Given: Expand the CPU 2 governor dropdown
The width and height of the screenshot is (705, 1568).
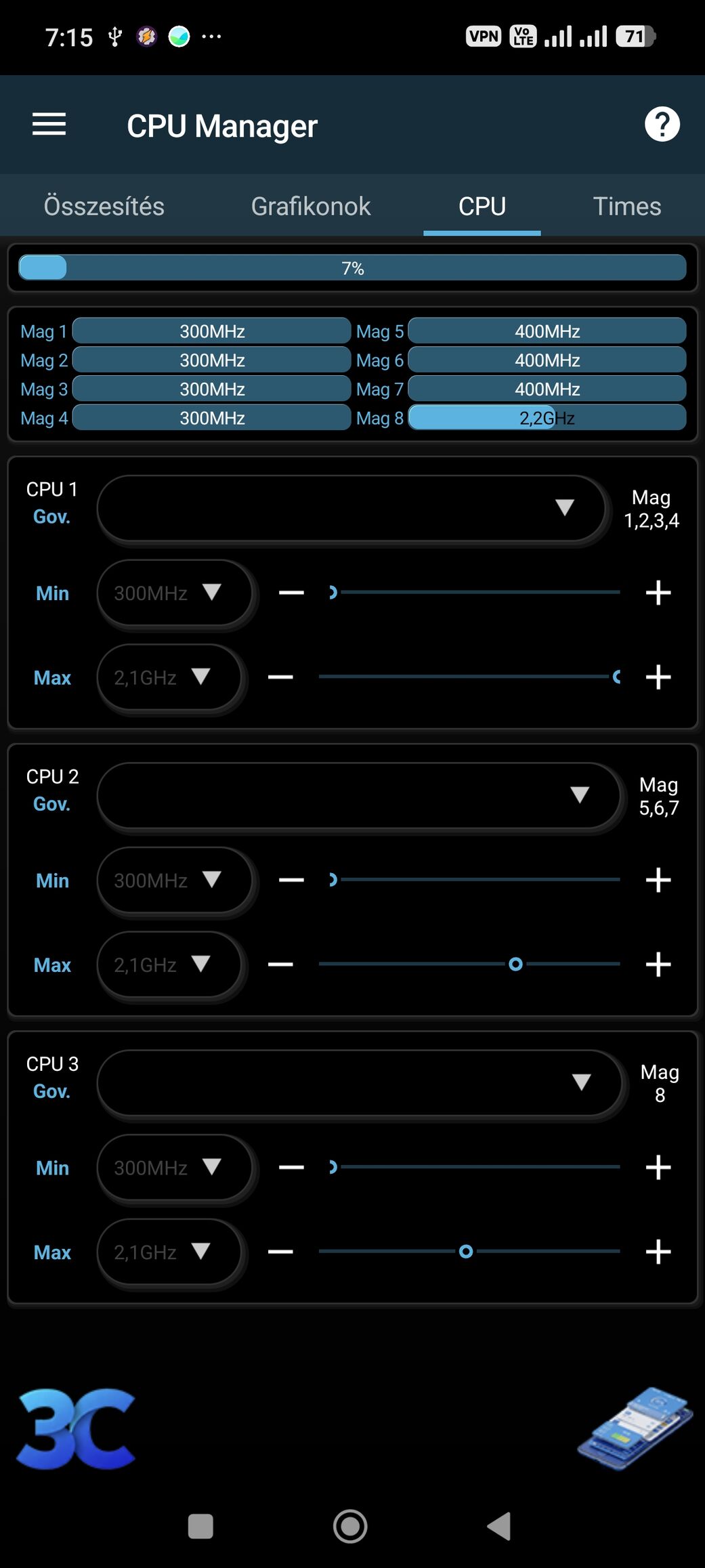Looking at the screenshot, I should coord(359,795).
